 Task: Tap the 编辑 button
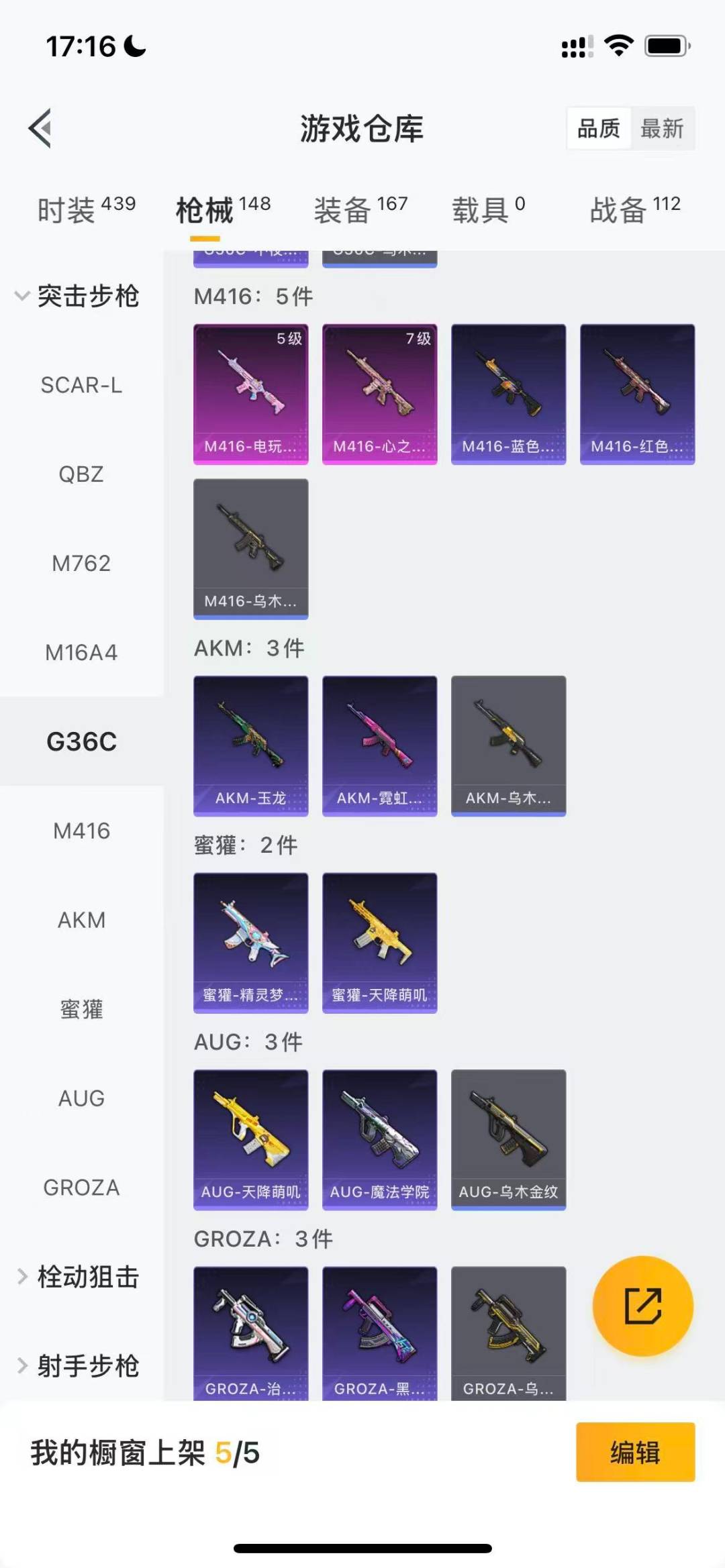coord(634,1452)
